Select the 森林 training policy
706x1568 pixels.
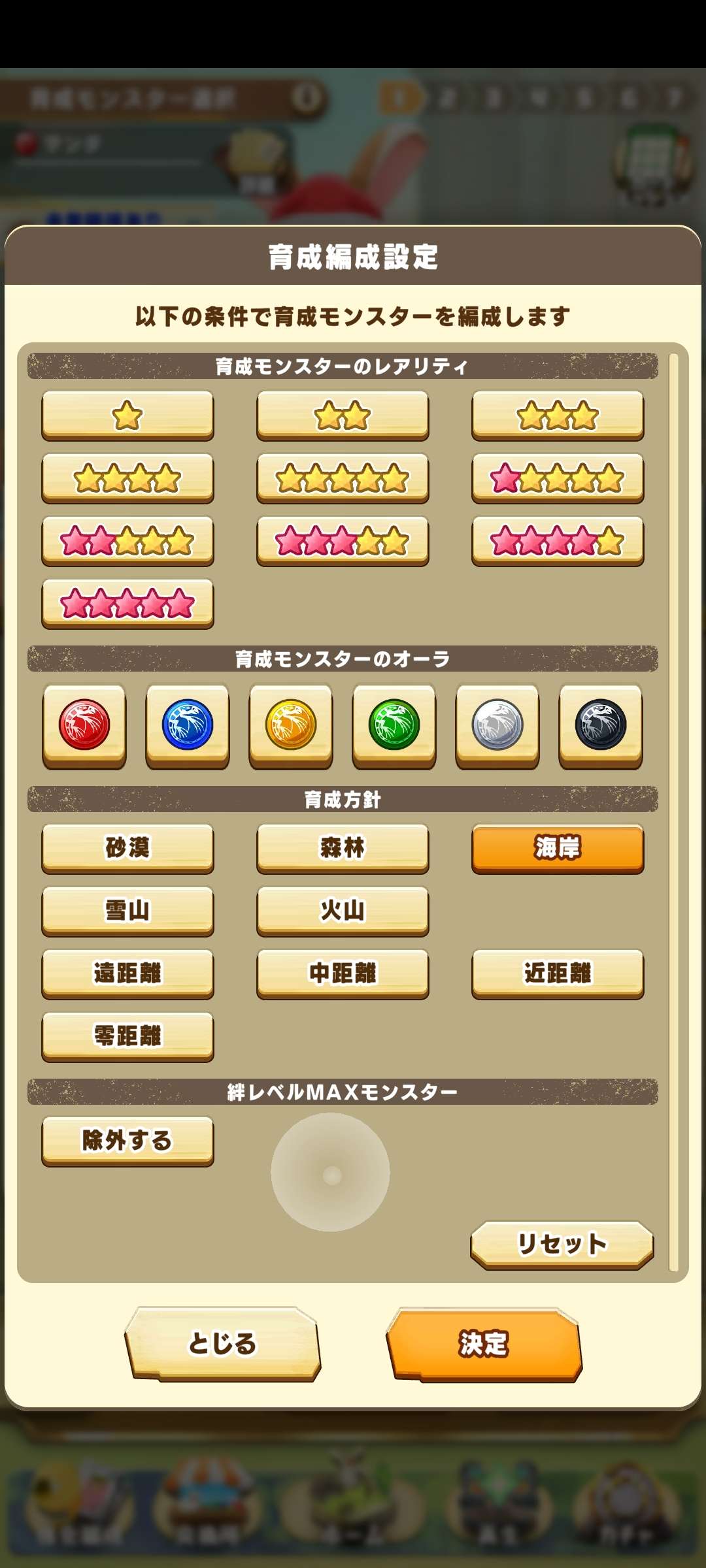pos(343,848)
